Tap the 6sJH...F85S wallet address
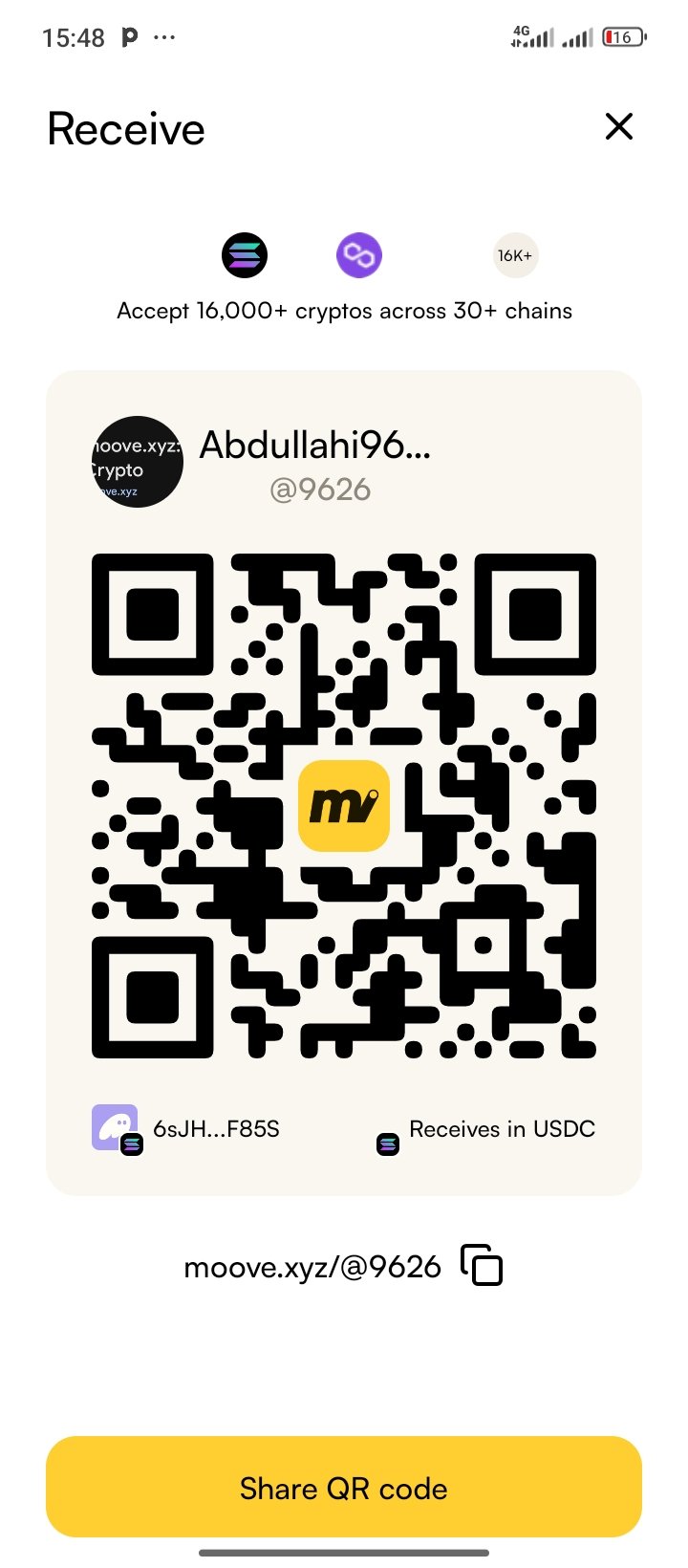This screenshot has width=688, height=1568. coord(216,1129)
